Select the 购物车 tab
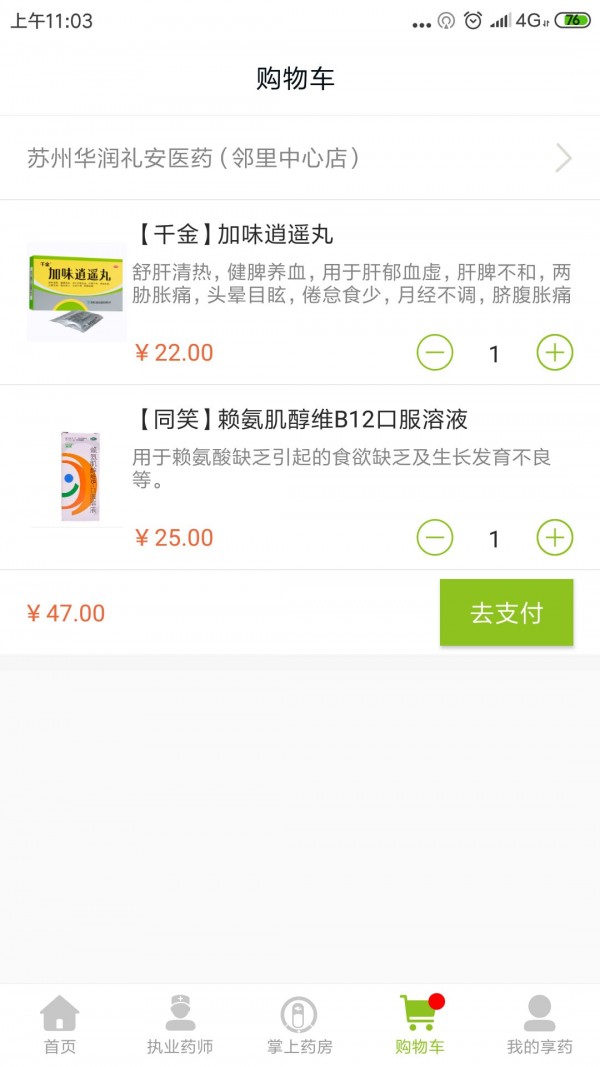600x1067 pixels. (x=420, y=1025)
